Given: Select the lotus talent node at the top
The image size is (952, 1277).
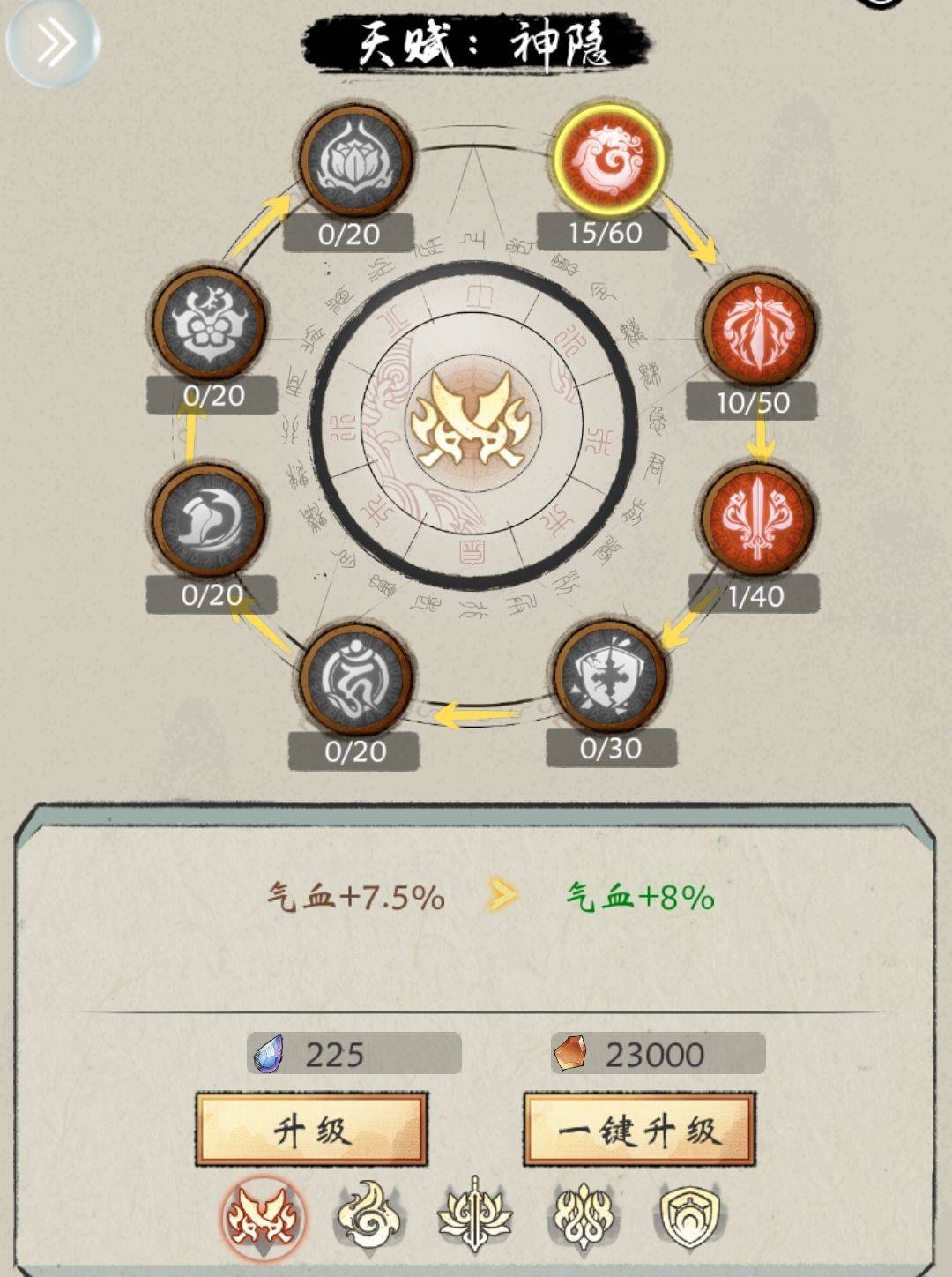Looking at the screenshot, I should coord(355,161).
